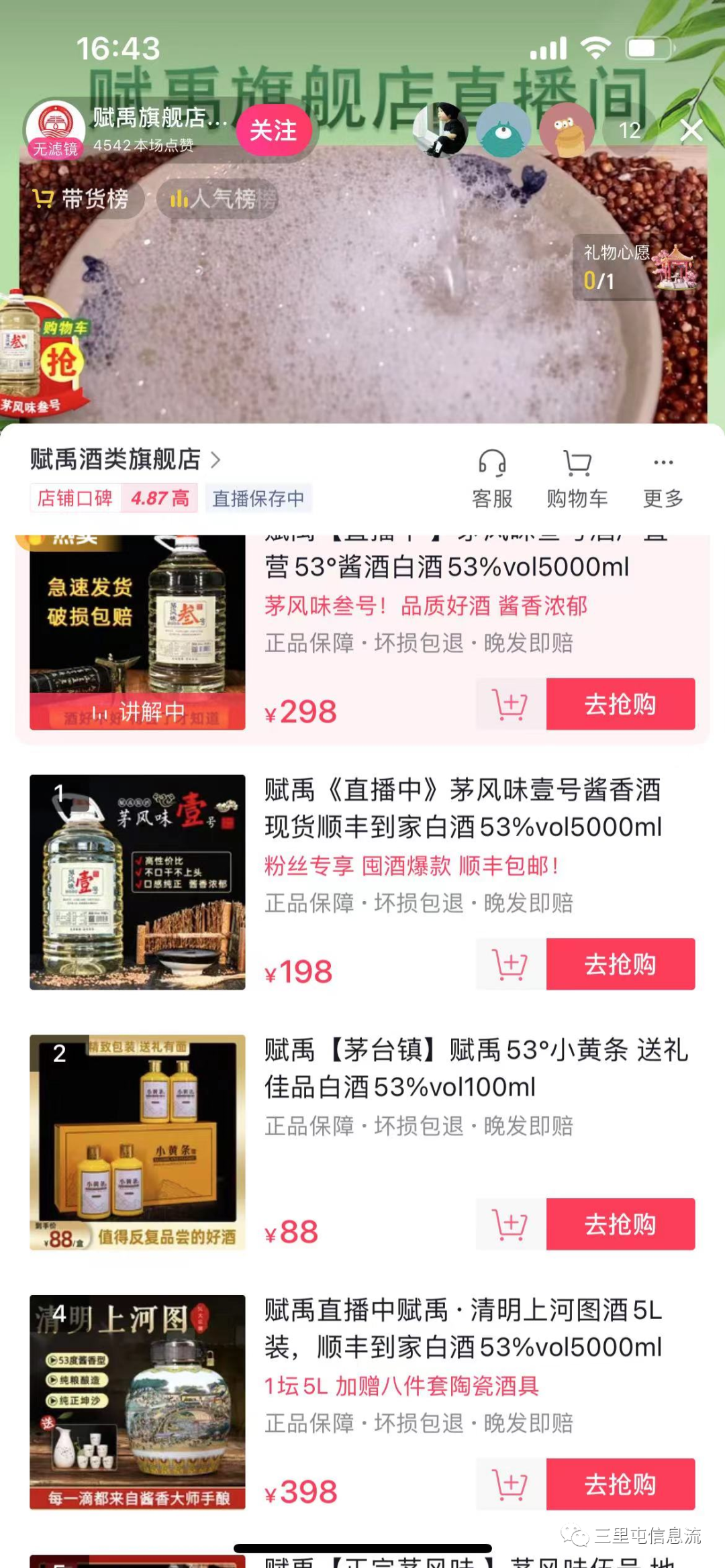View the 礼物心愿 gift wish widget

pyautogui.click(x=636, y=267)
